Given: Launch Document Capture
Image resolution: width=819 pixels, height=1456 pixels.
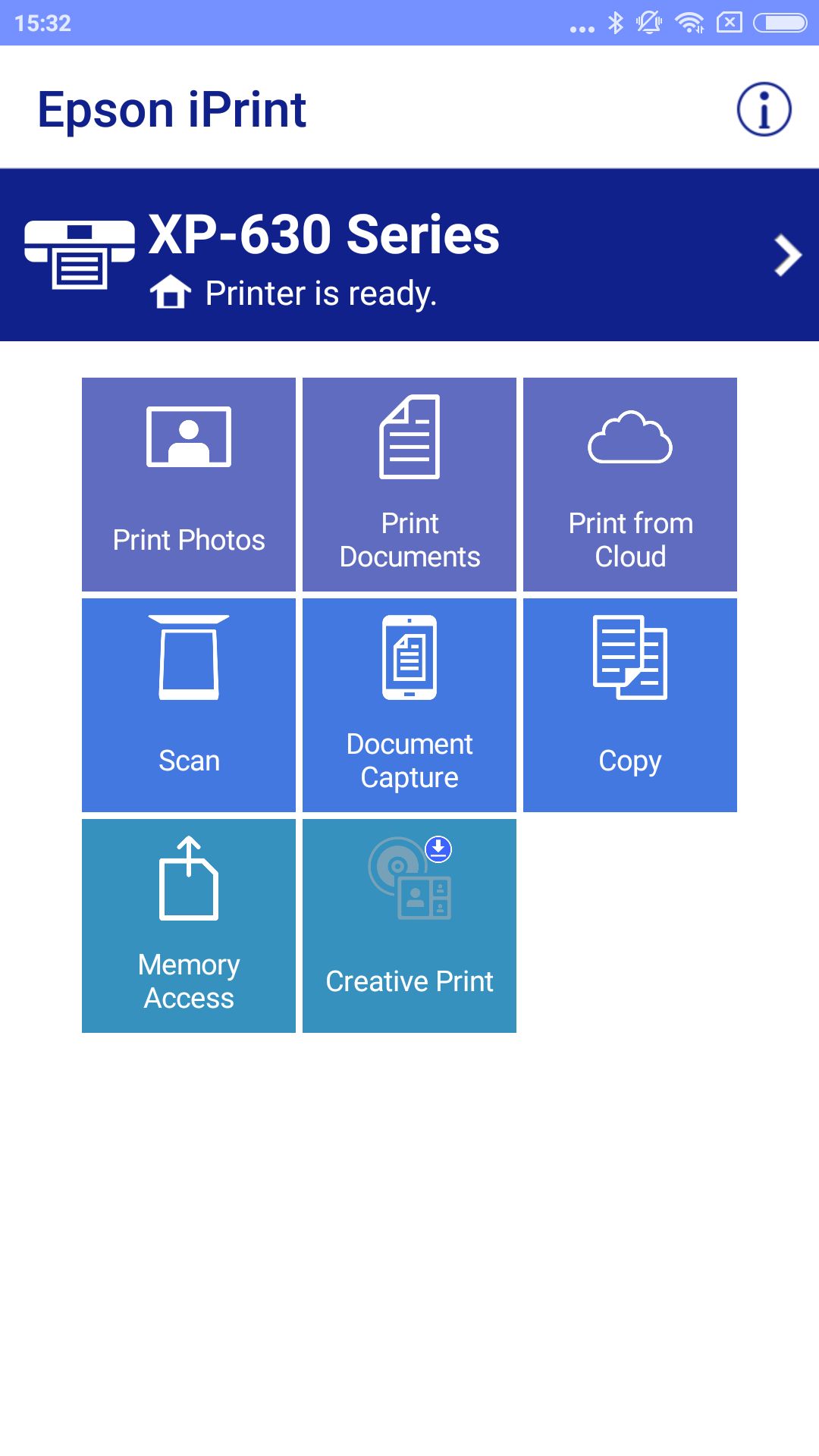Looking at the screenshot, I should point(409,705).
